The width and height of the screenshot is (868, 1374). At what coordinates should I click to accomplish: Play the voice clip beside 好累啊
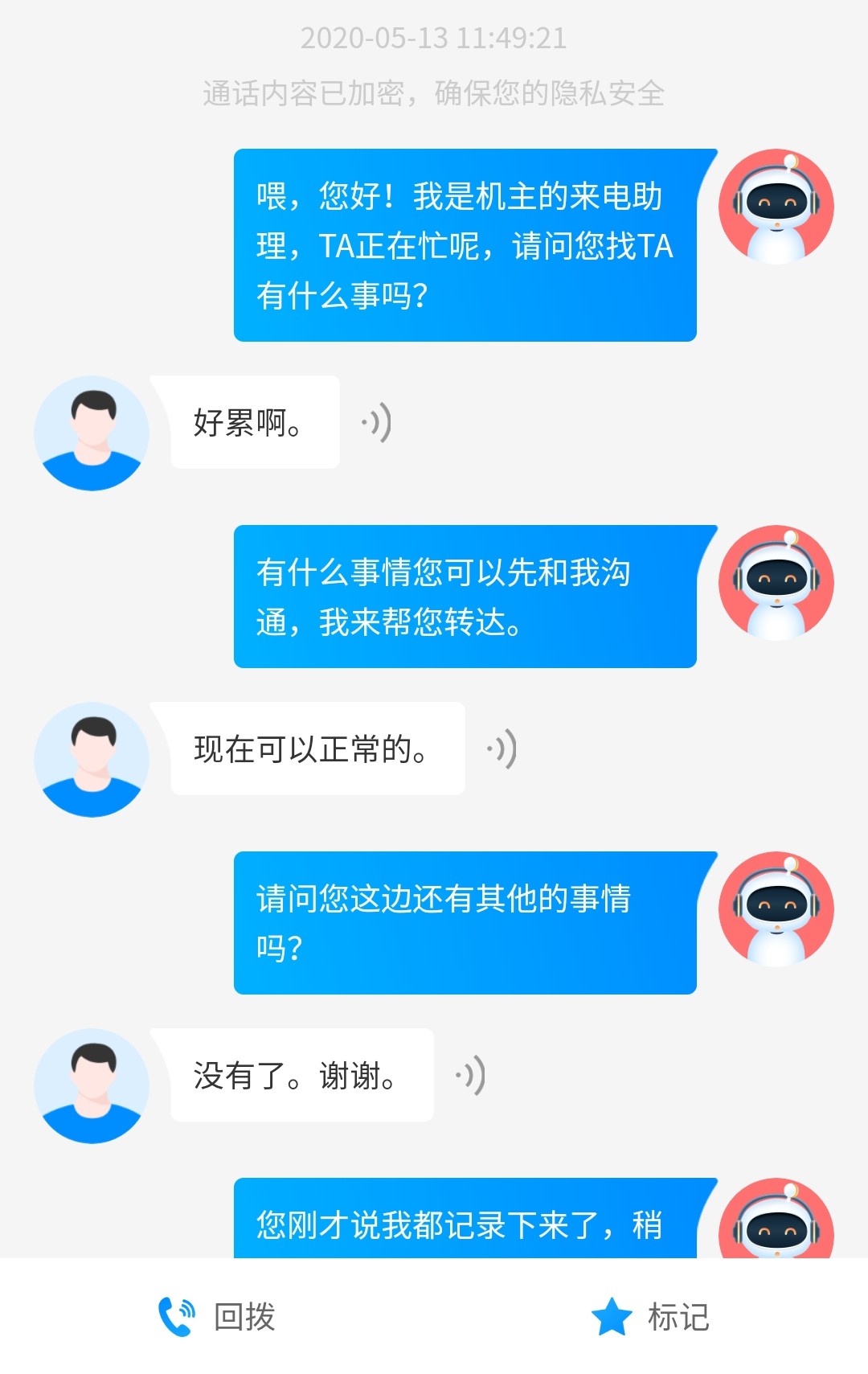(377, 423)
